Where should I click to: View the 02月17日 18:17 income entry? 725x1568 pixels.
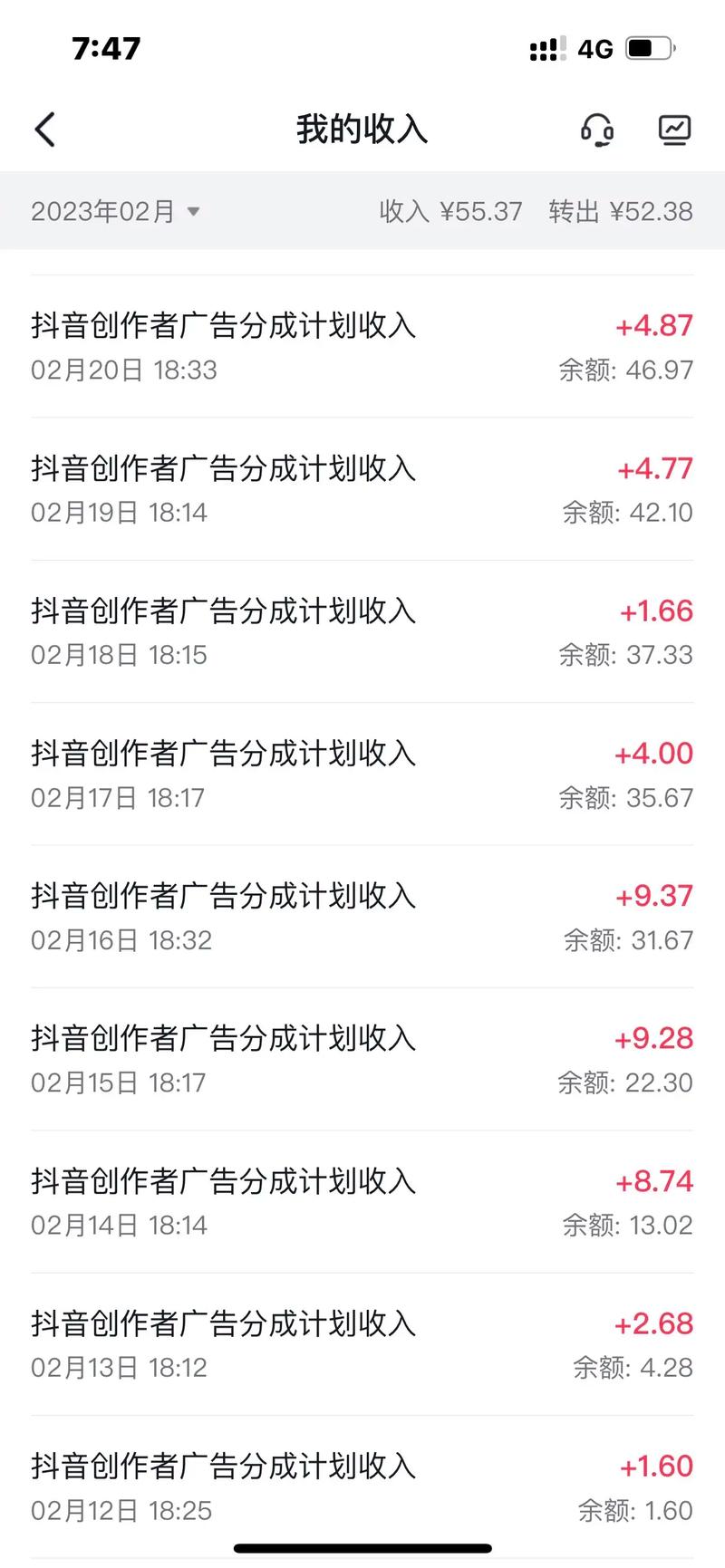pyautogui.click(x=362, y=774)
